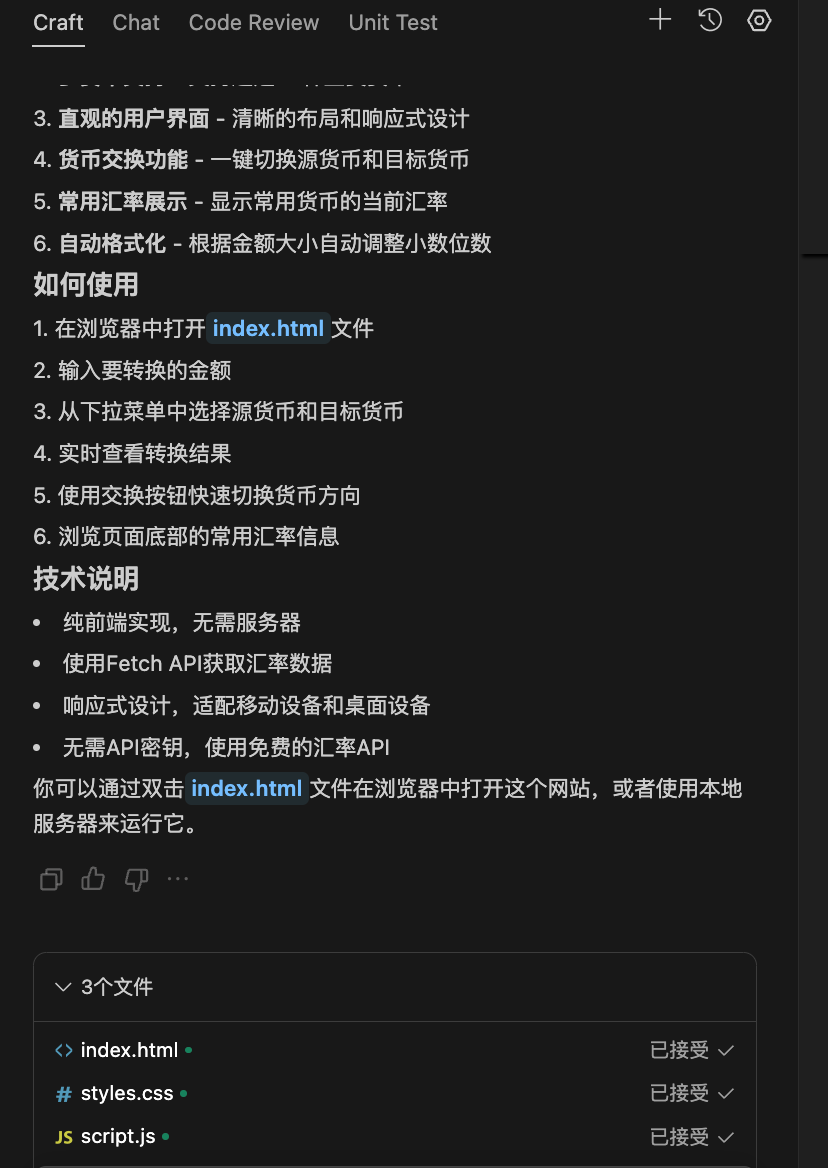Copy the response with the copy icon
Image resolution: width=828 pixels, height=1168 pixels.
(51, 879)
